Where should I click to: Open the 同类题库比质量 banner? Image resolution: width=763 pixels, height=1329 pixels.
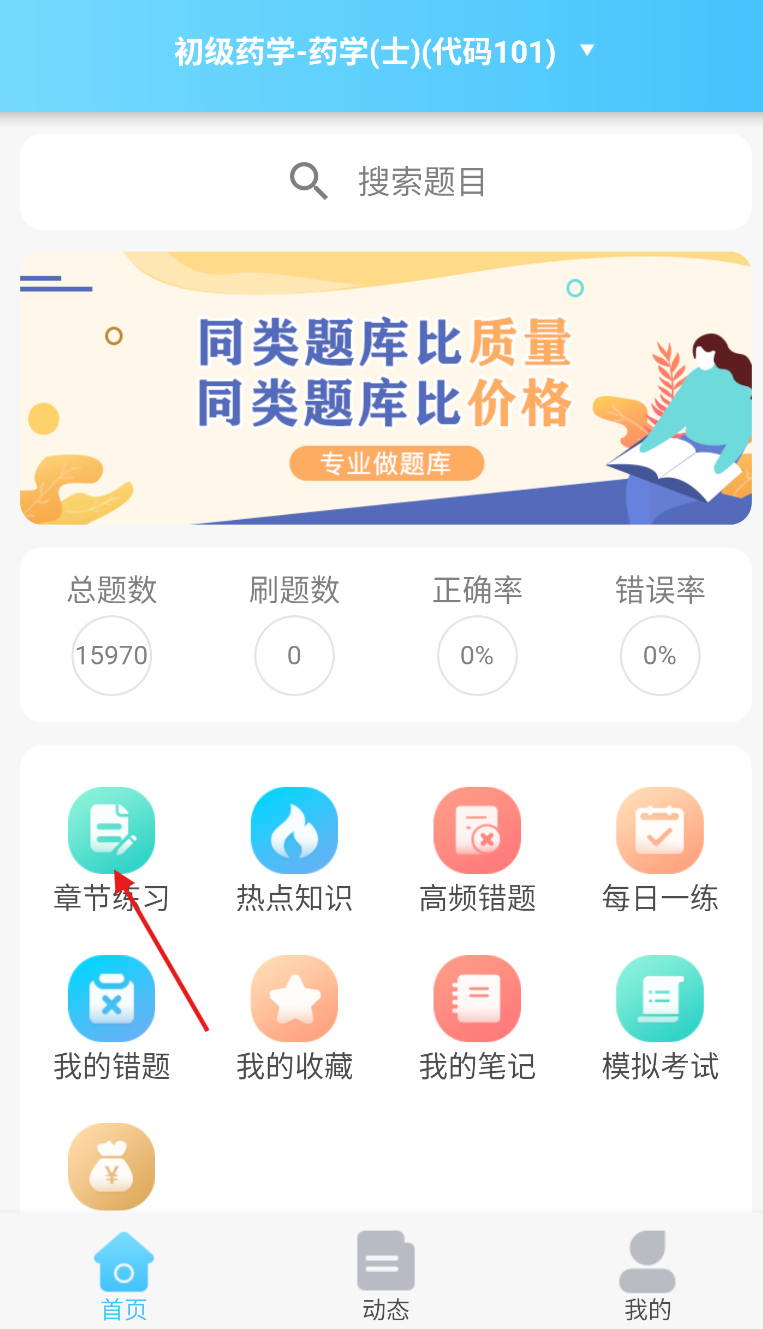point(386,388)
